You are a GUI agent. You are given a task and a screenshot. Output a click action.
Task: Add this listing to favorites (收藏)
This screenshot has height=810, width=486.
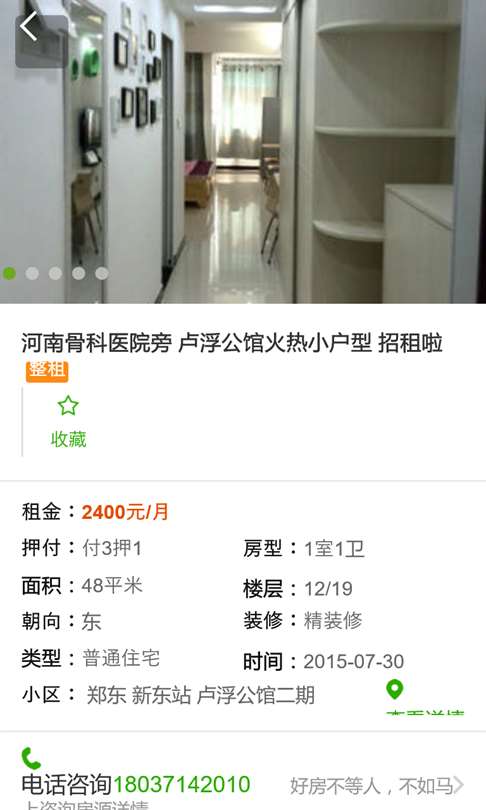(68, 421)
